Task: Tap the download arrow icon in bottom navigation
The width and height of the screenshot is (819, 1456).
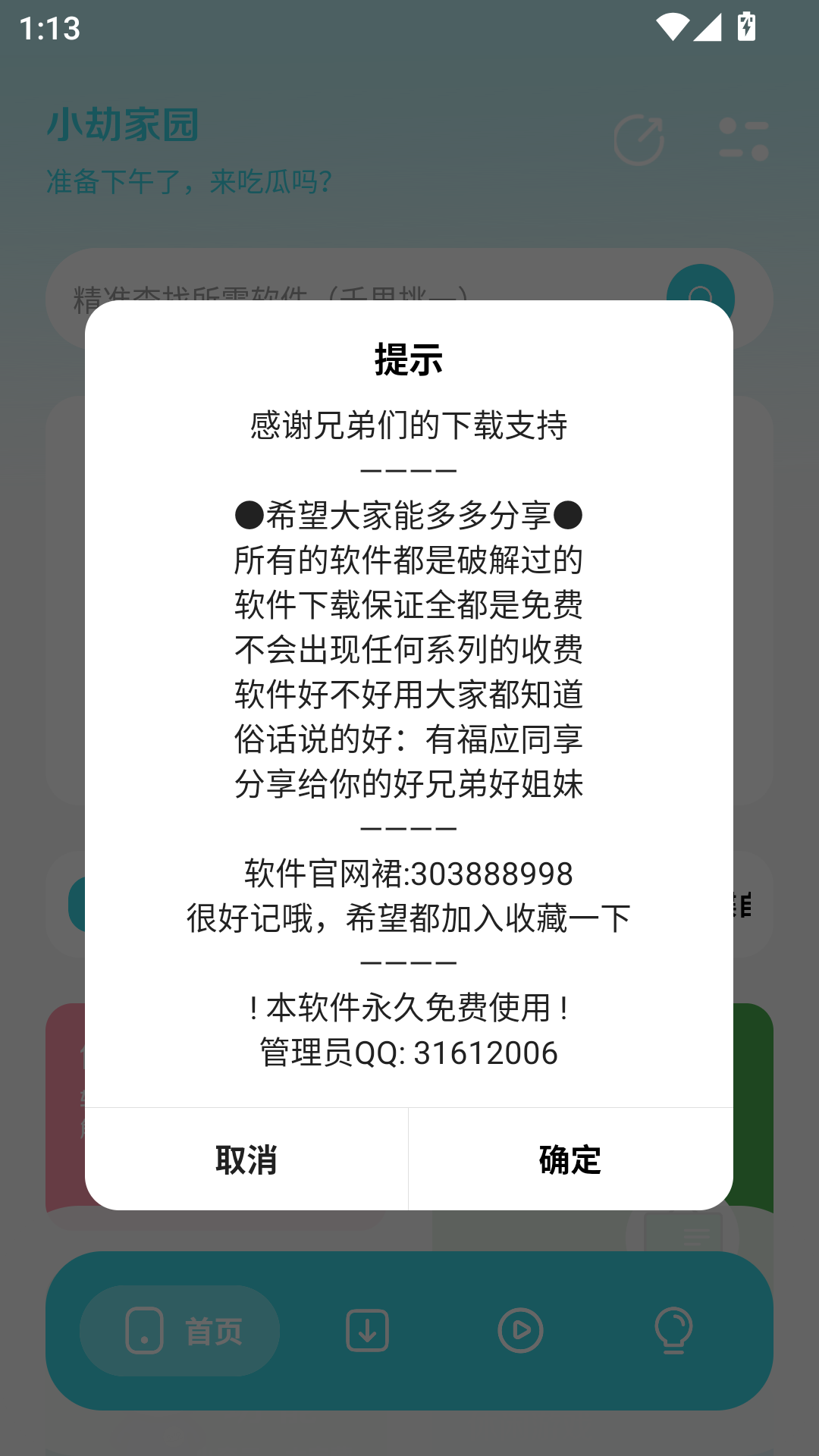Action: (x=367, y=1332)
